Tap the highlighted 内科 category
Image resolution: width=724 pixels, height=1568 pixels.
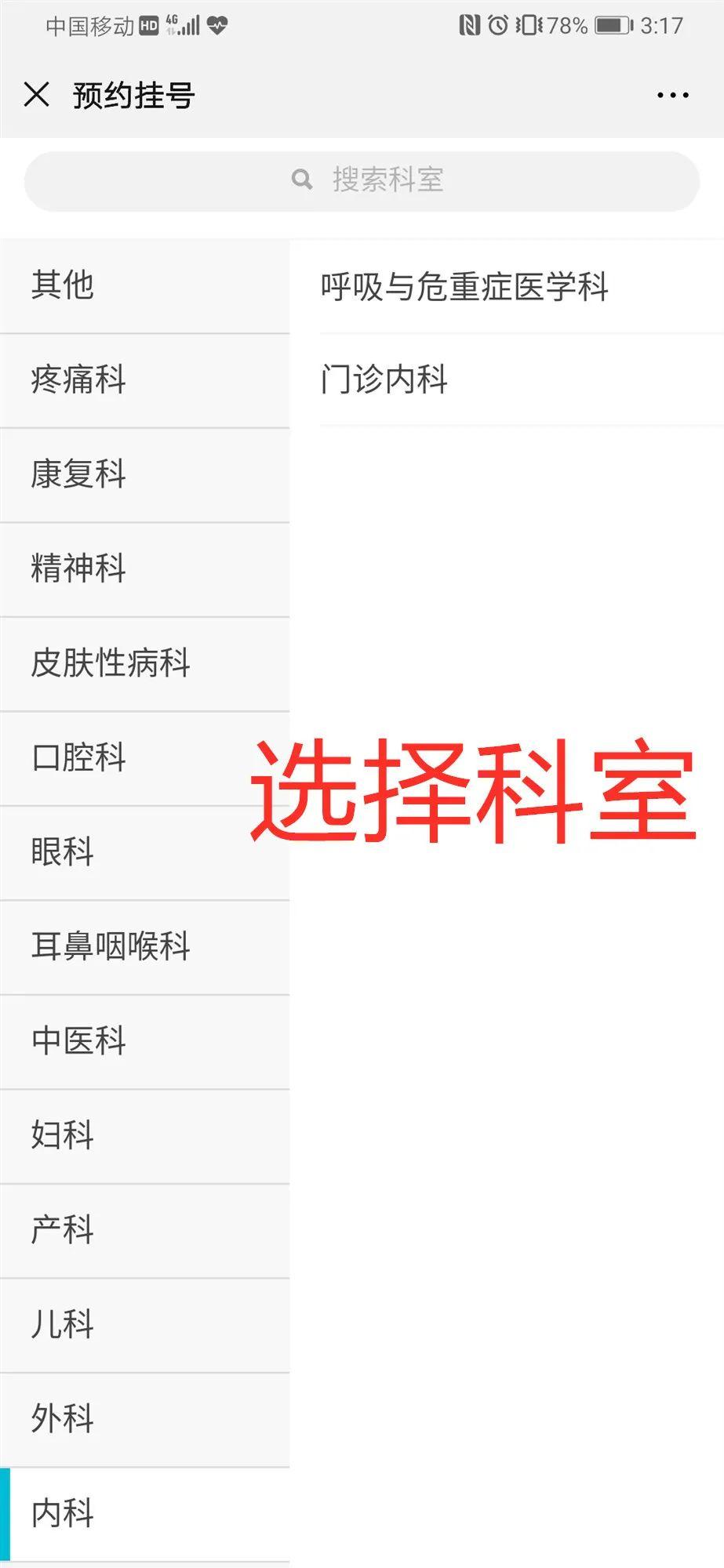click(x=144, y=1514)
